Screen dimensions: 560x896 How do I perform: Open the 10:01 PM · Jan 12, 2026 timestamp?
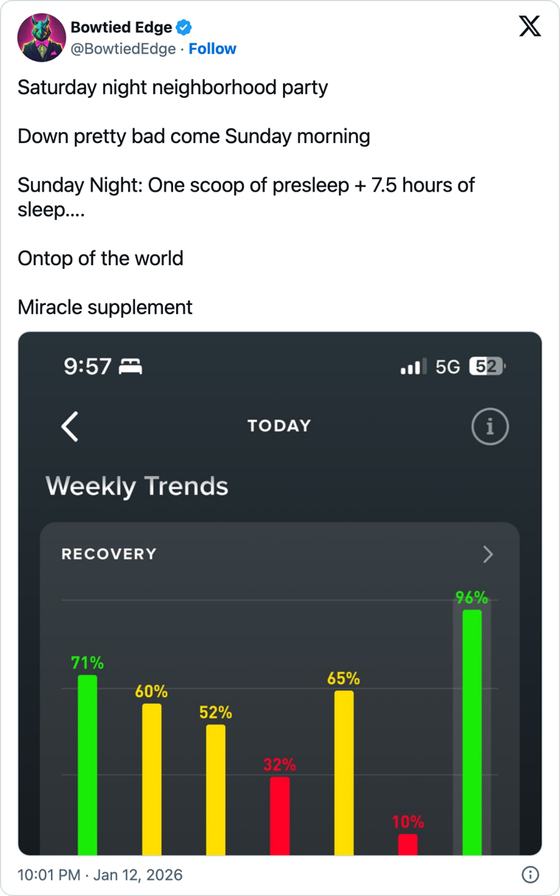coord(100,874)
